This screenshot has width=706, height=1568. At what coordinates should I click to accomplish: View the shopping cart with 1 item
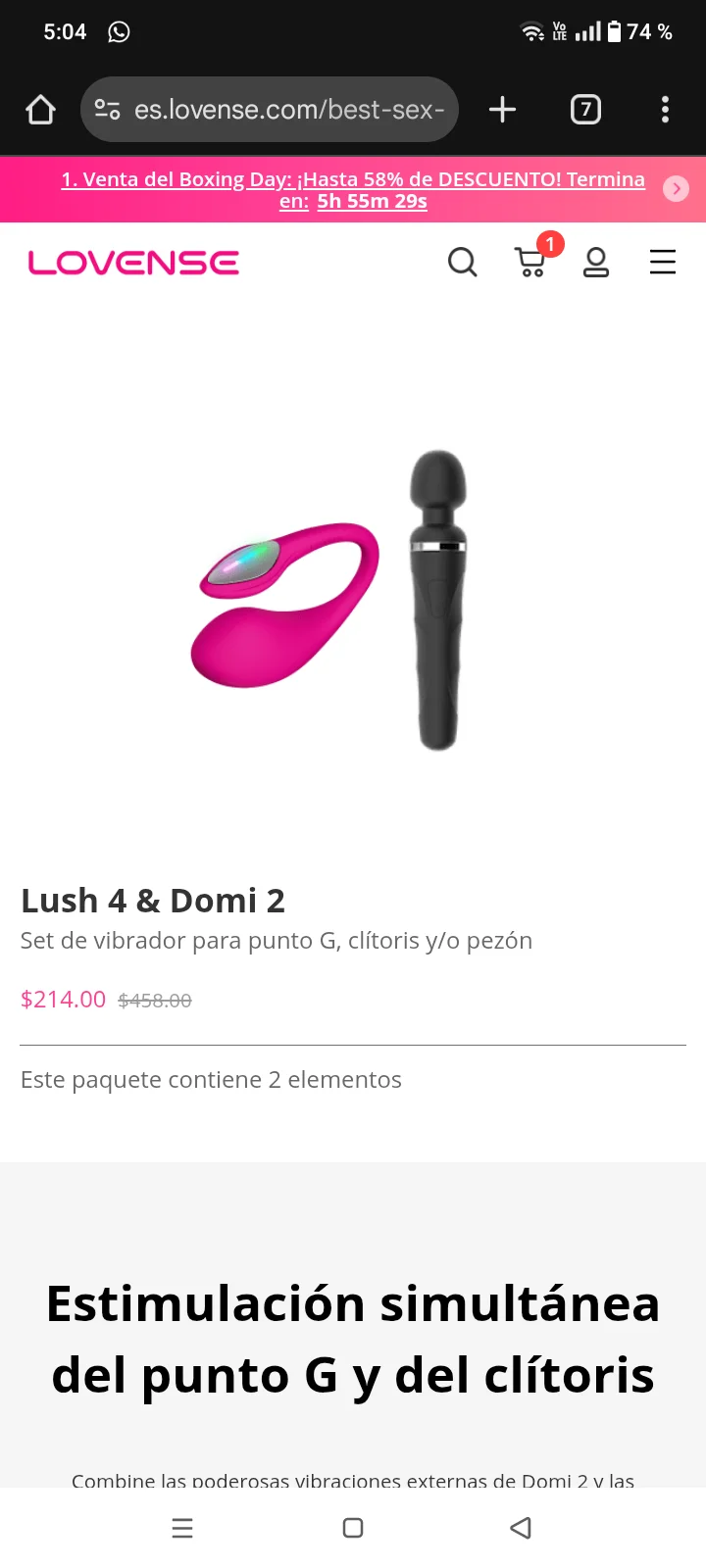(530, 262)
